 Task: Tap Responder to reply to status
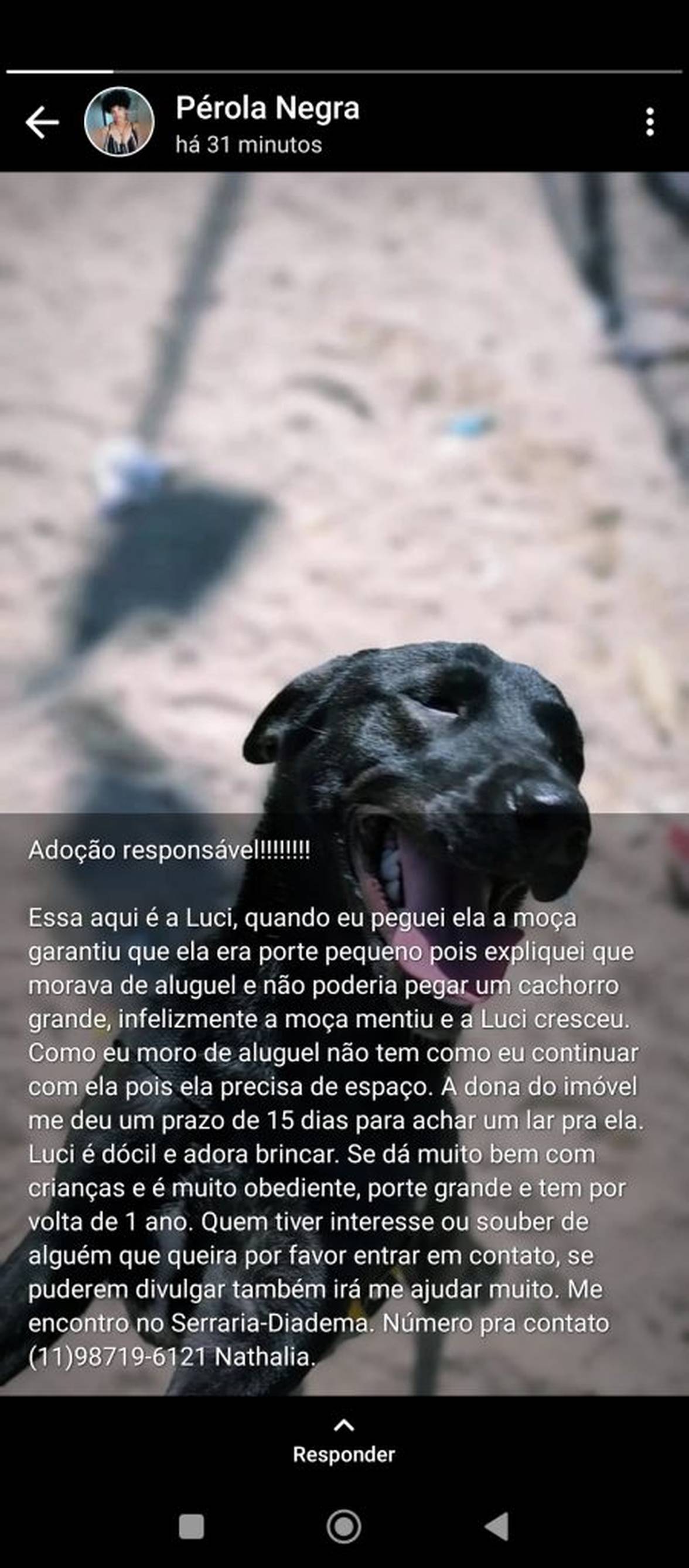(x=344, y=1443)
